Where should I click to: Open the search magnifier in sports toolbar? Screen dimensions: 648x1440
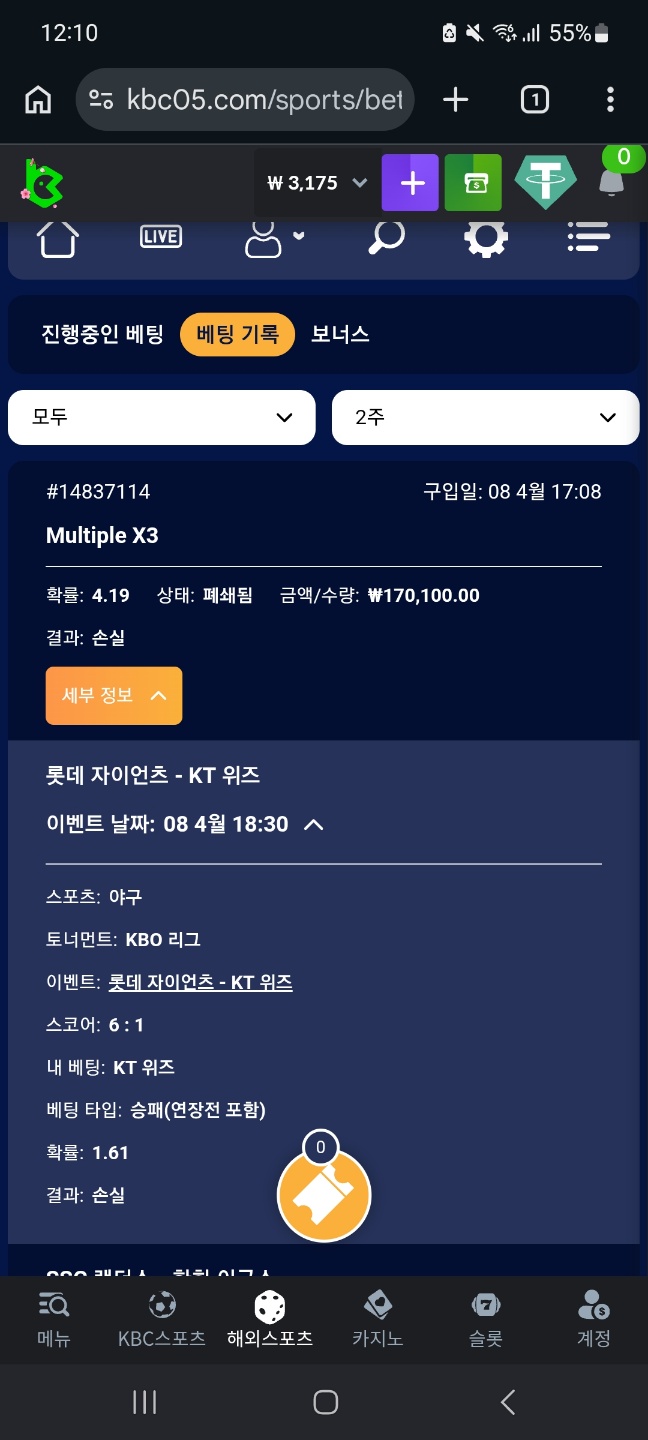pos(386,238)
